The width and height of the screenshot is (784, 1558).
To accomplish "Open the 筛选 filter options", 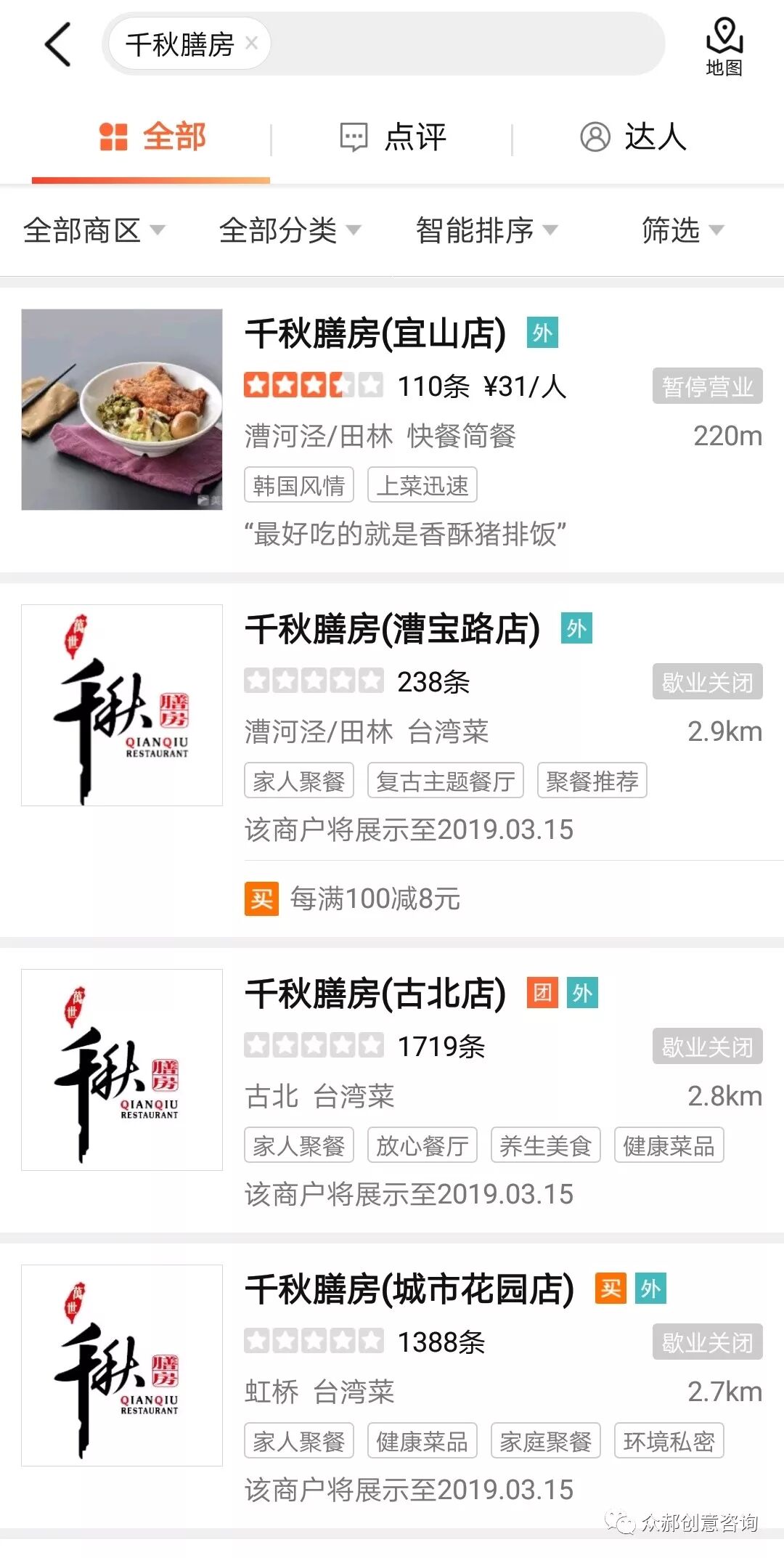I will tap(683, 230).
